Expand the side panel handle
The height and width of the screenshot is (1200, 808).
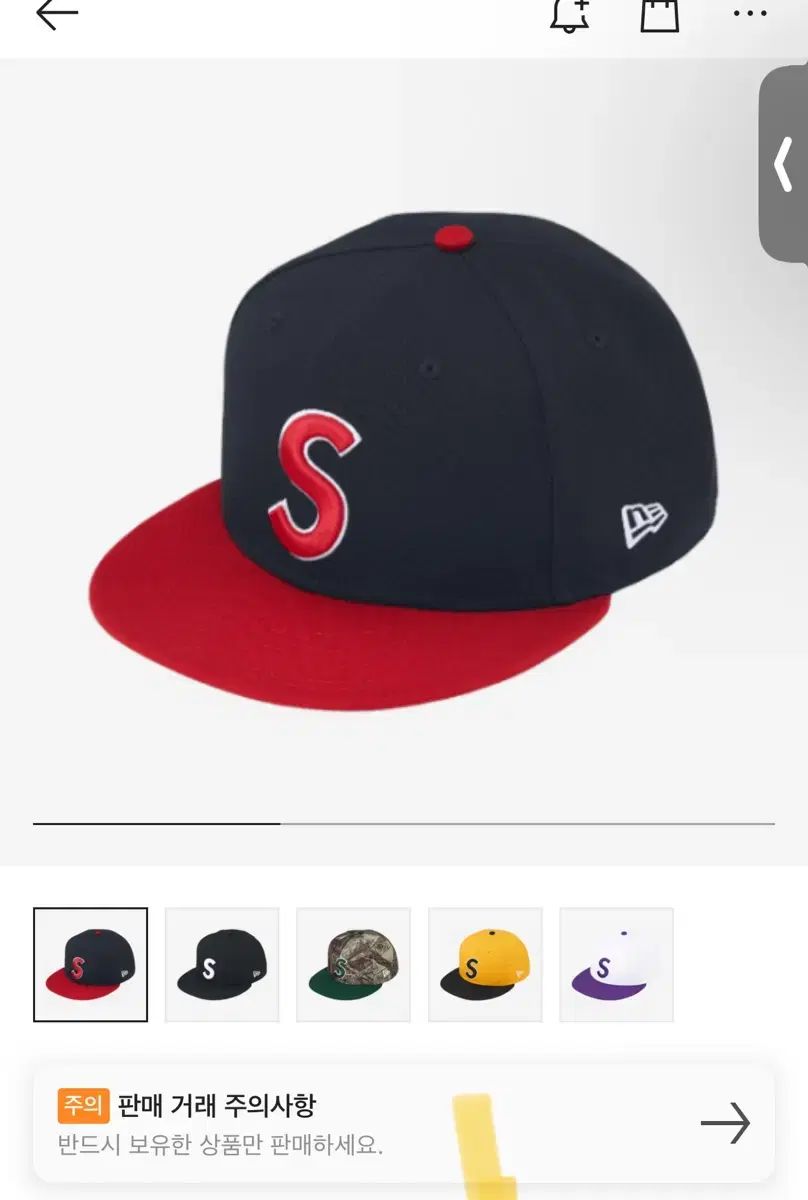pyautogui.click(x=784, y=164)
